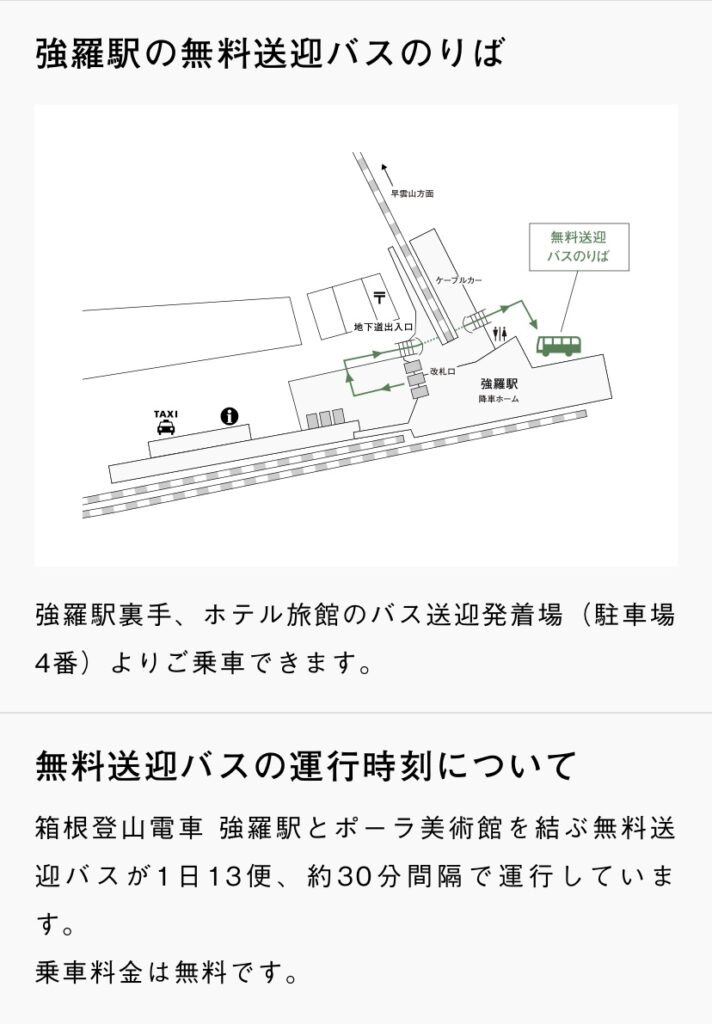Open the Gora Station bus stop map image

[x=355, y=335]
